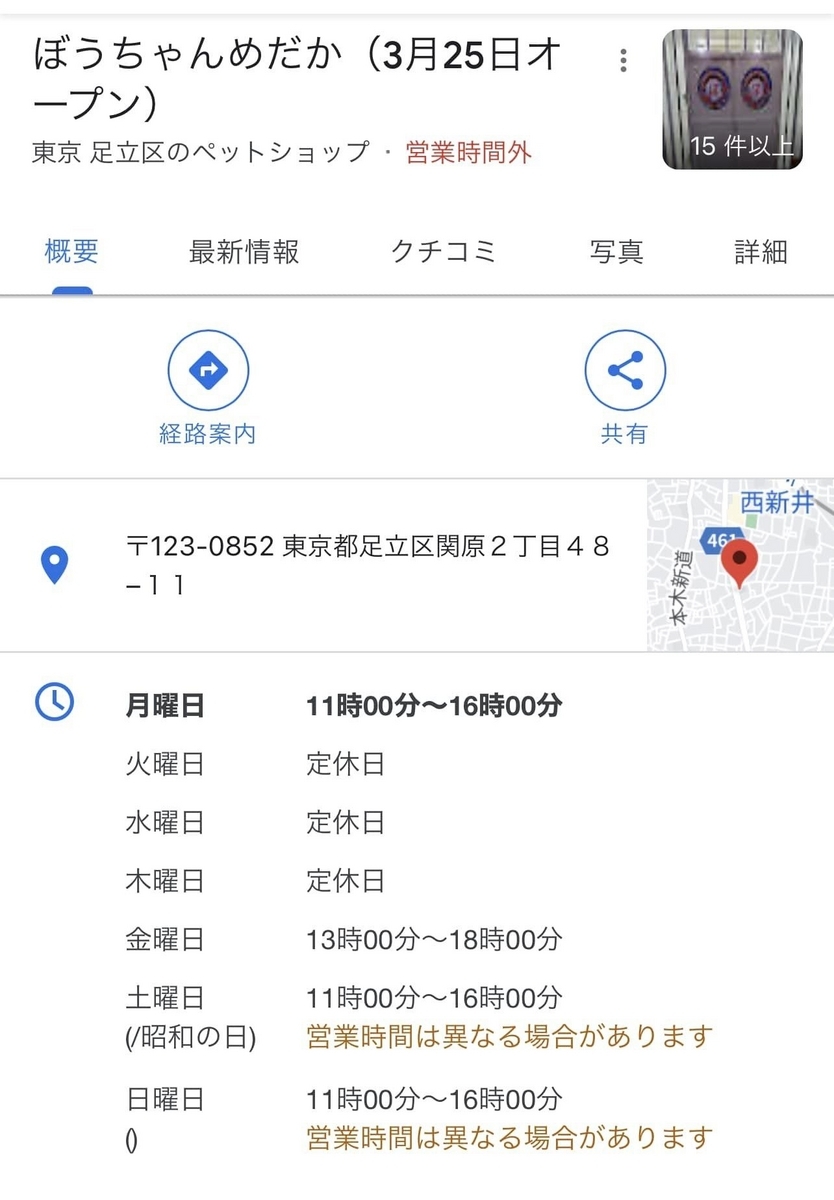Open the map preview near 西新井
This screenshot has height=1200, width=834.
tap(740, 566)
